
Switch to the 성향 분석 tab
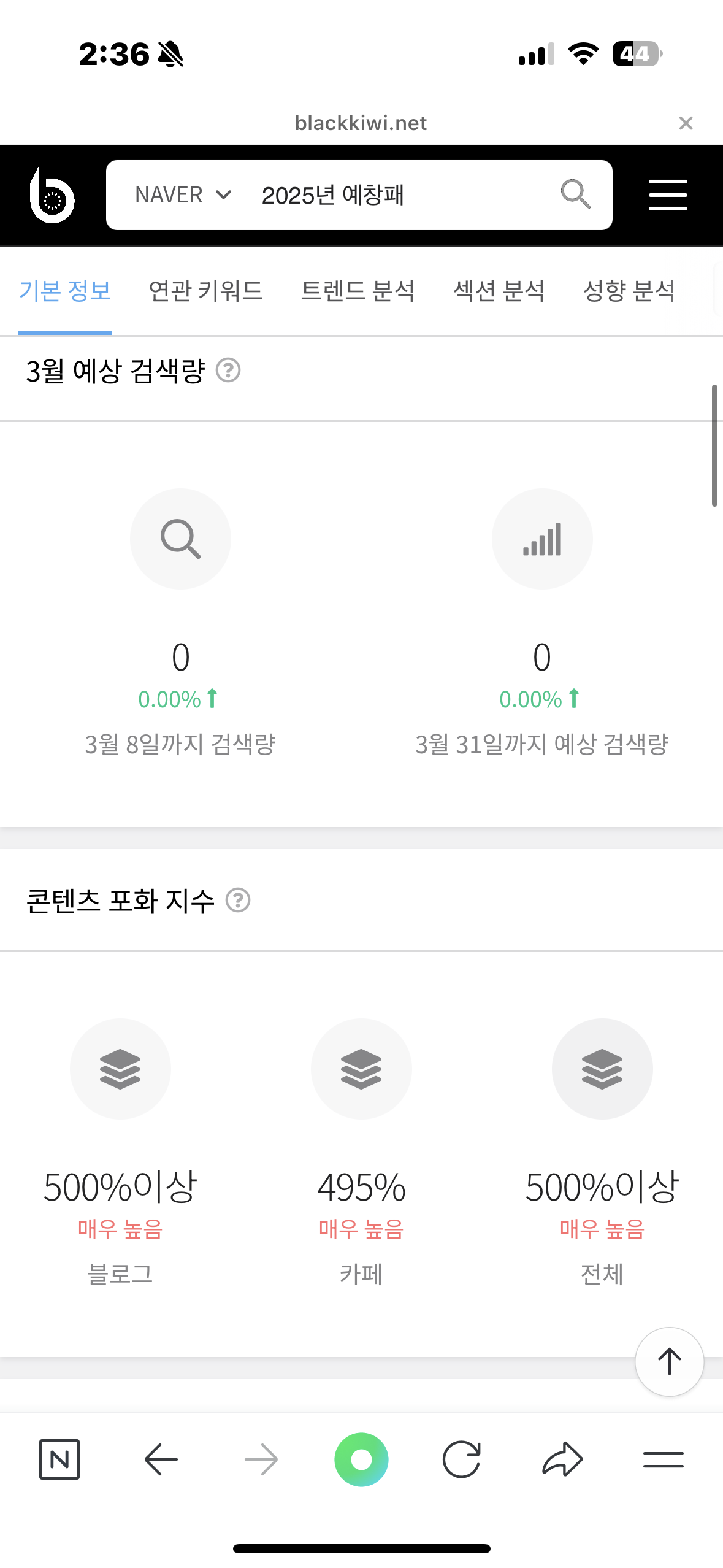pyautogui.click(x=629, y=291)
